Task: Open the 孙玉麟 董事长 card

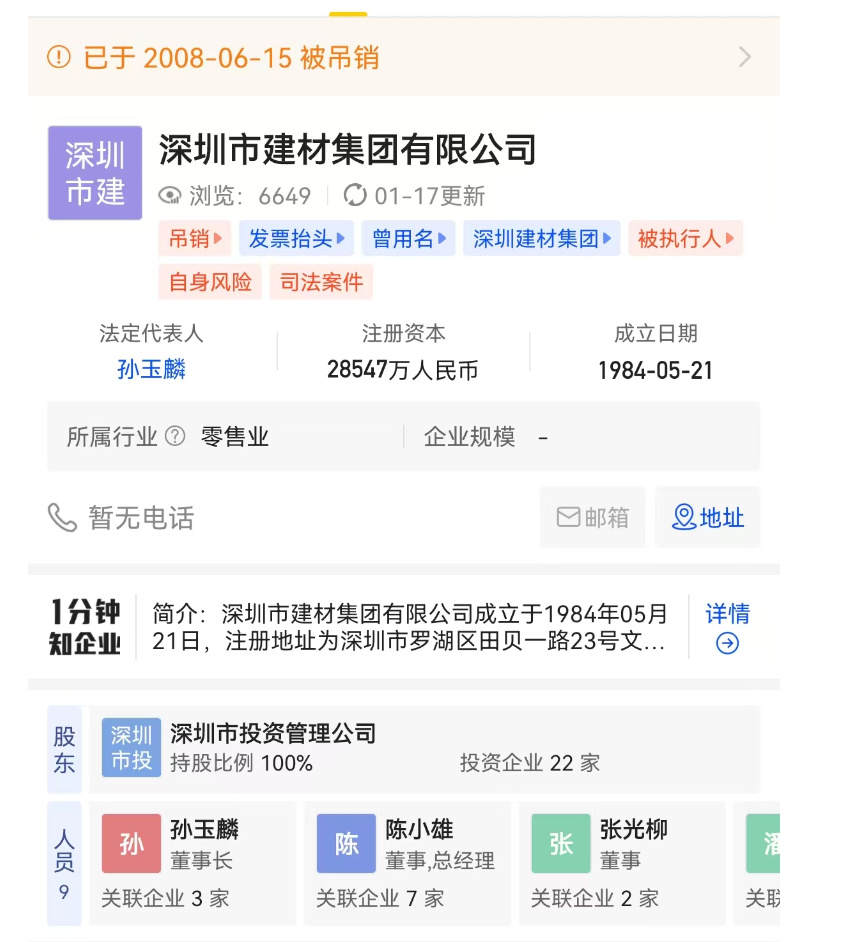Action: click(x=193, y=862)
